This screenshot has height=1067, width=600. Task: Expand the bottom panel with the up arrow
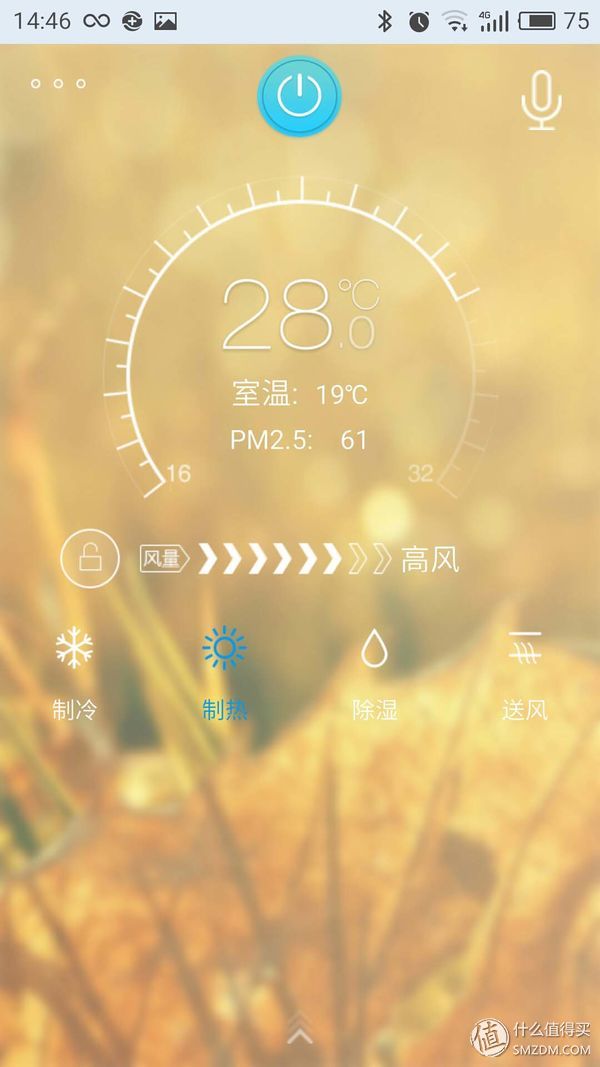coord(300,1026)
